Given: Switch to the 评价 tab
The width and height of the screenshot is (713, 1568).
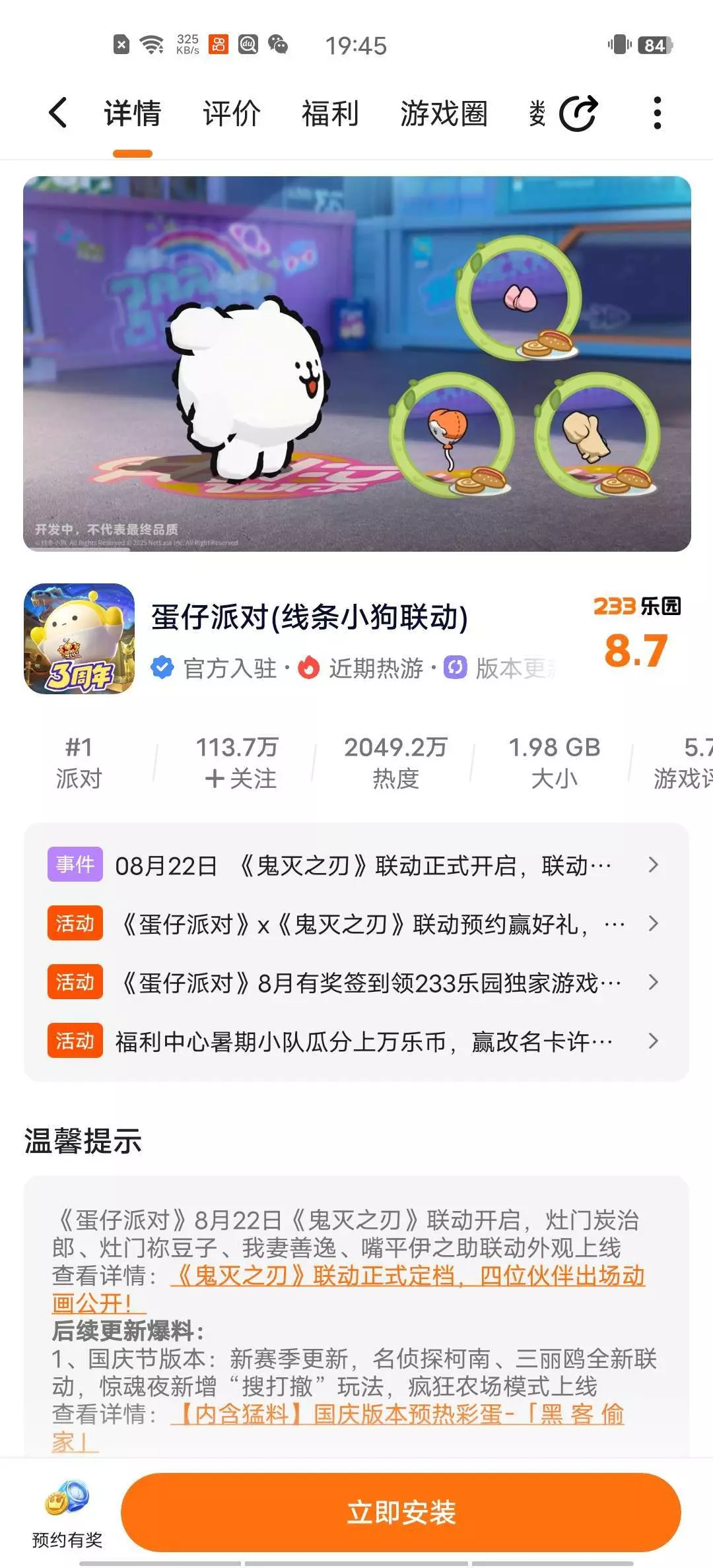Looking at the screenshot, I should point(232,113).
